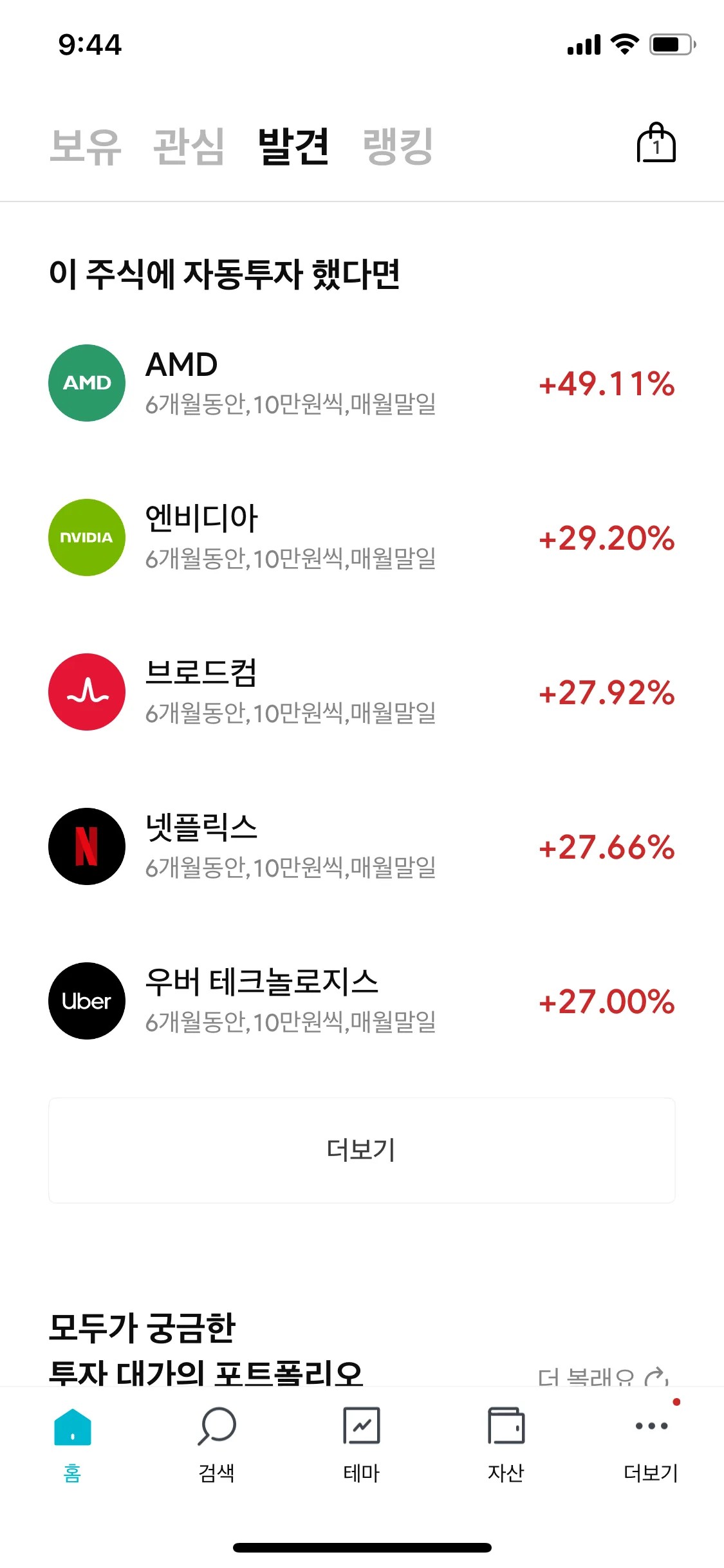Select the 넷플릭스 stock row
The height and width of the screenshot is (1568, 724).
[362, 847]
